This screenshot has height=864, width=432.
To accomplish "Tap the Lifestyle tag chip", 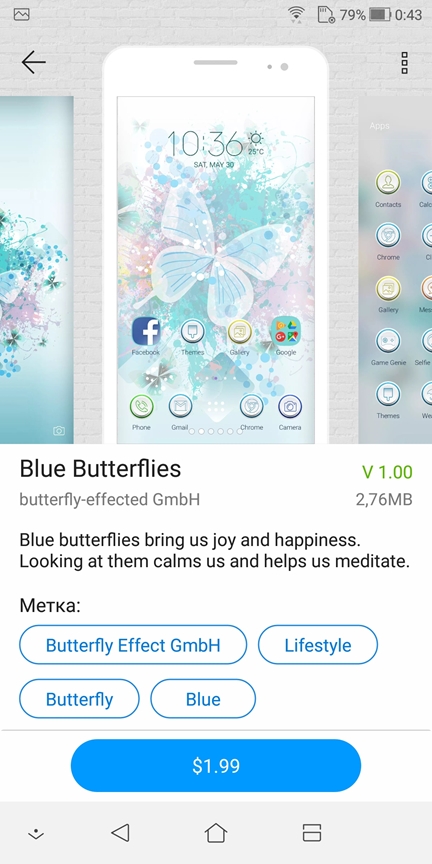I will [x=318, y=645].
